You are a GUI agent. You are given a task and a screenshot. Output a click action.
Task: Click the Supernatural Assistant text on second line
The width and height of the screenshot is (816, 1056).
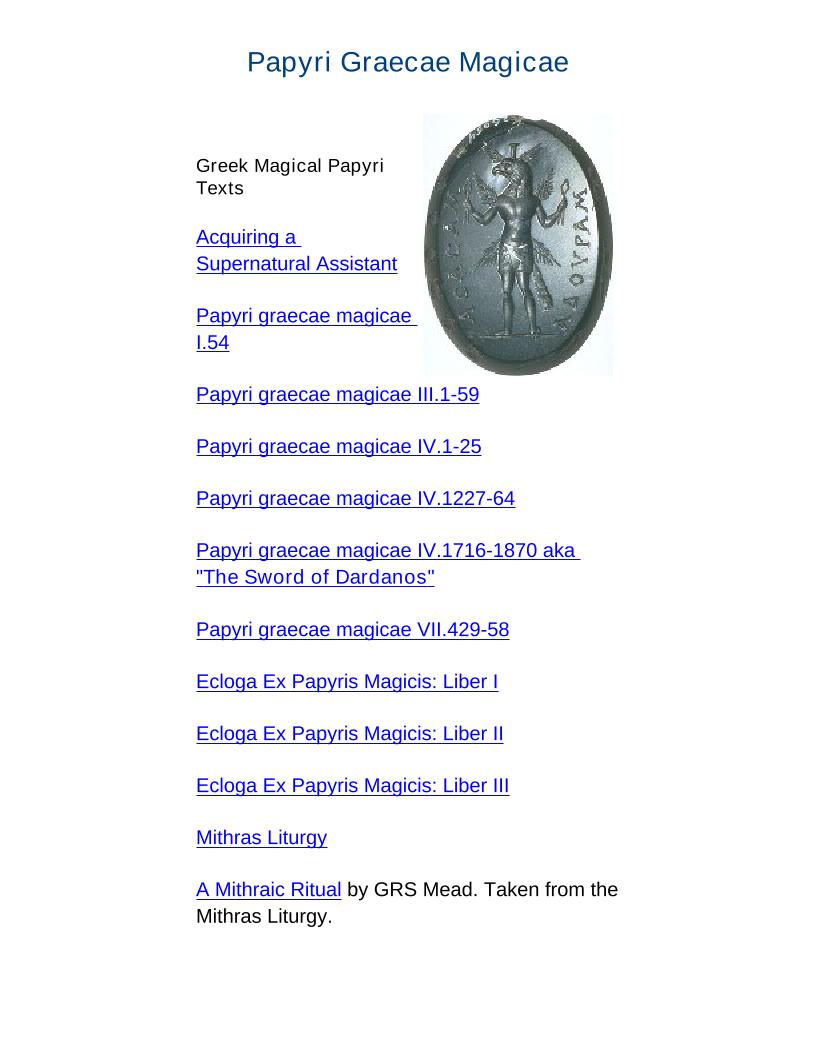[296, 264]
